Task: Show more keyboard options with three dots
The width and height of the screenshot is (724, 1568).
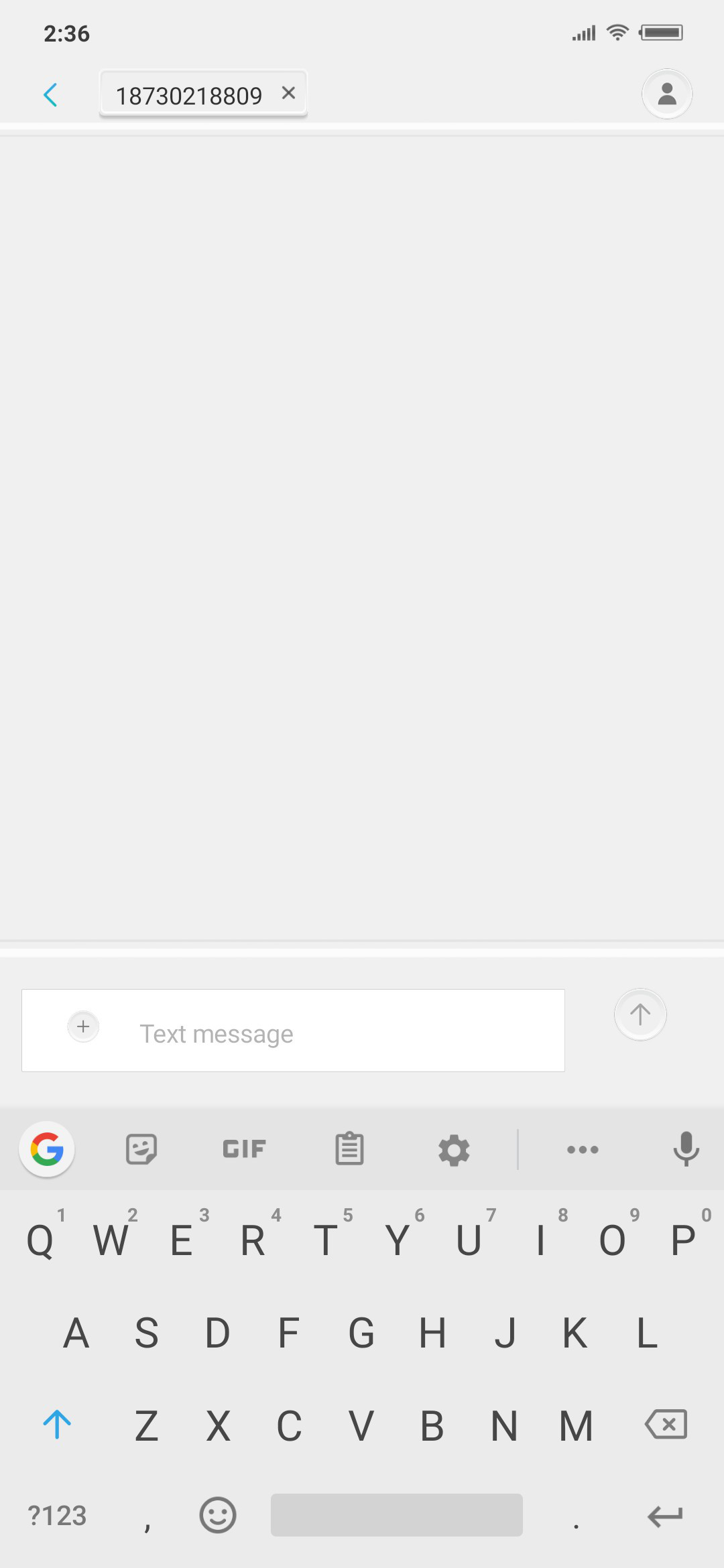Action: [x=583, y=1150]
